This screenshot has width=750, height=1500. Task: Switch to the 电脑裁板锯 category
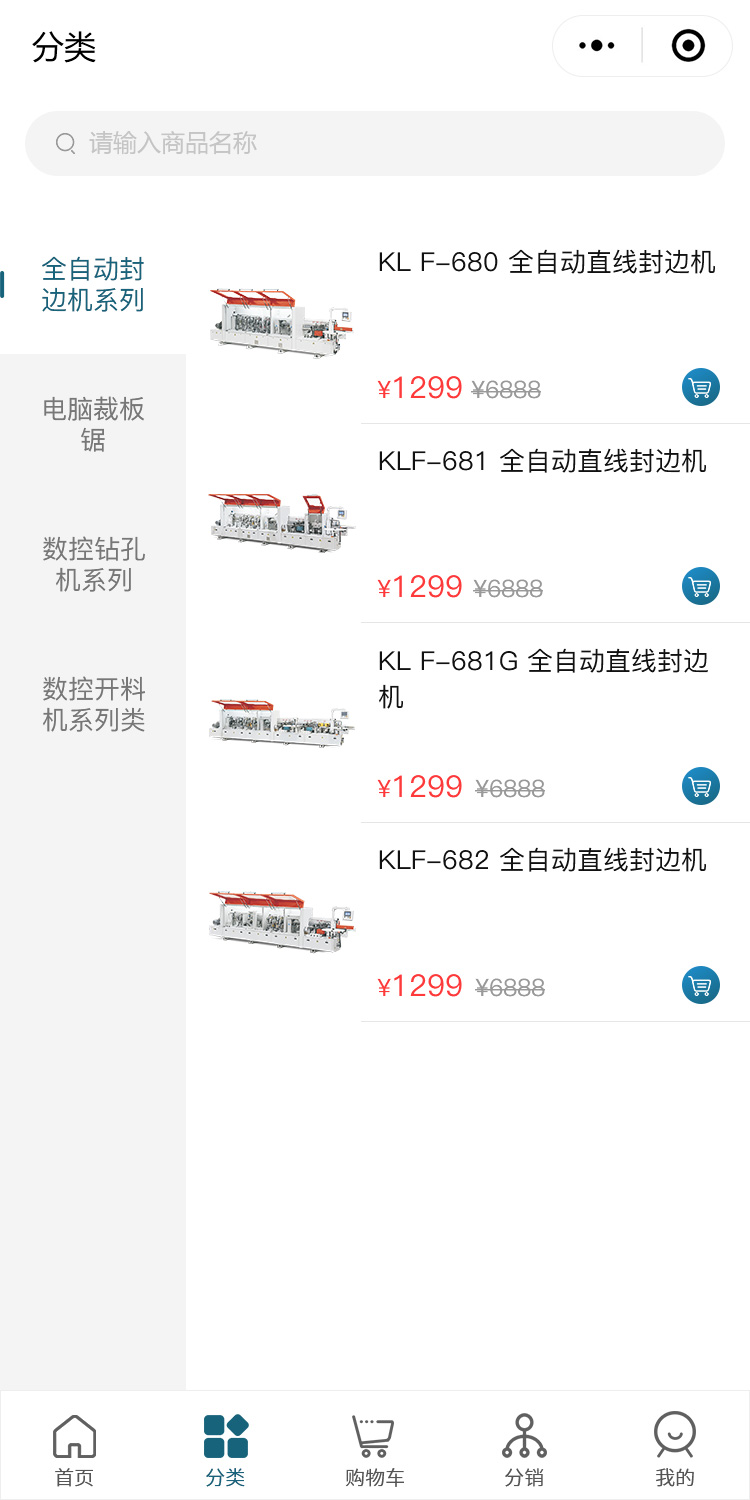click(x=93, y=424)
